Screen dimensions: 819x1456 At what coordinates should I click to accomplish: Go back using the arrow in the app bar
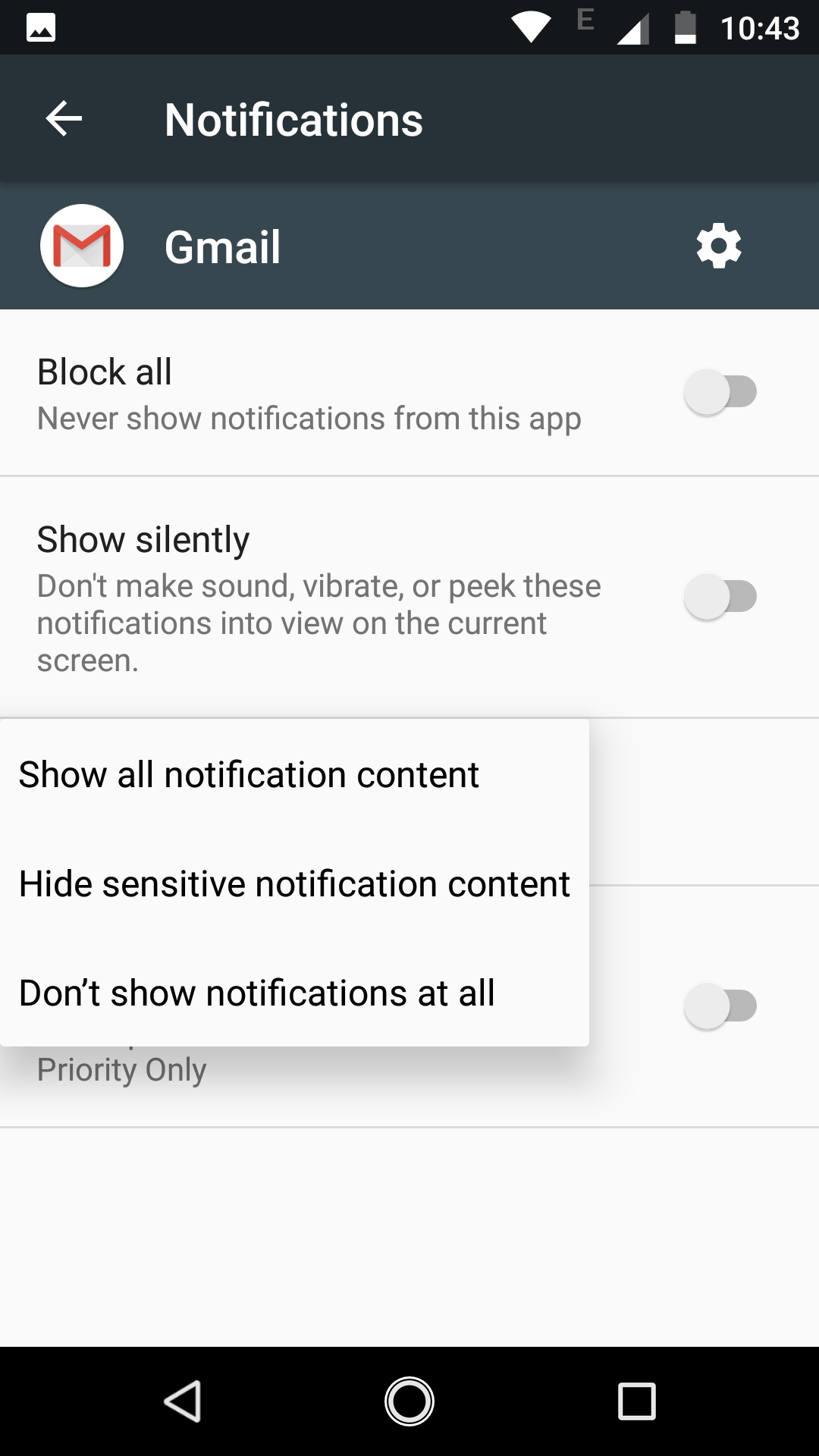pos(64,119)
